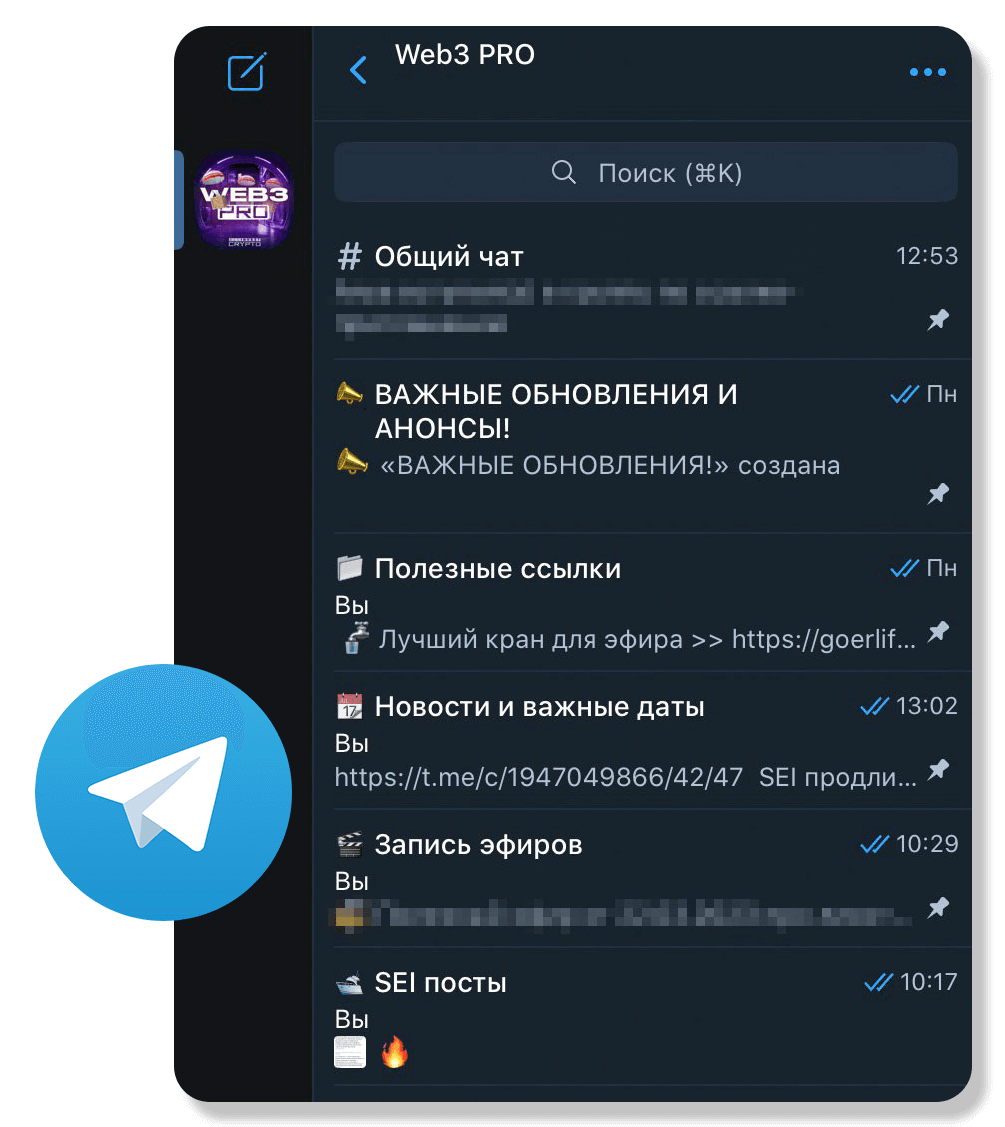Unpin Общий чат via its pin icon
Screen dimensions: 1005x1127
coord(938,319)
